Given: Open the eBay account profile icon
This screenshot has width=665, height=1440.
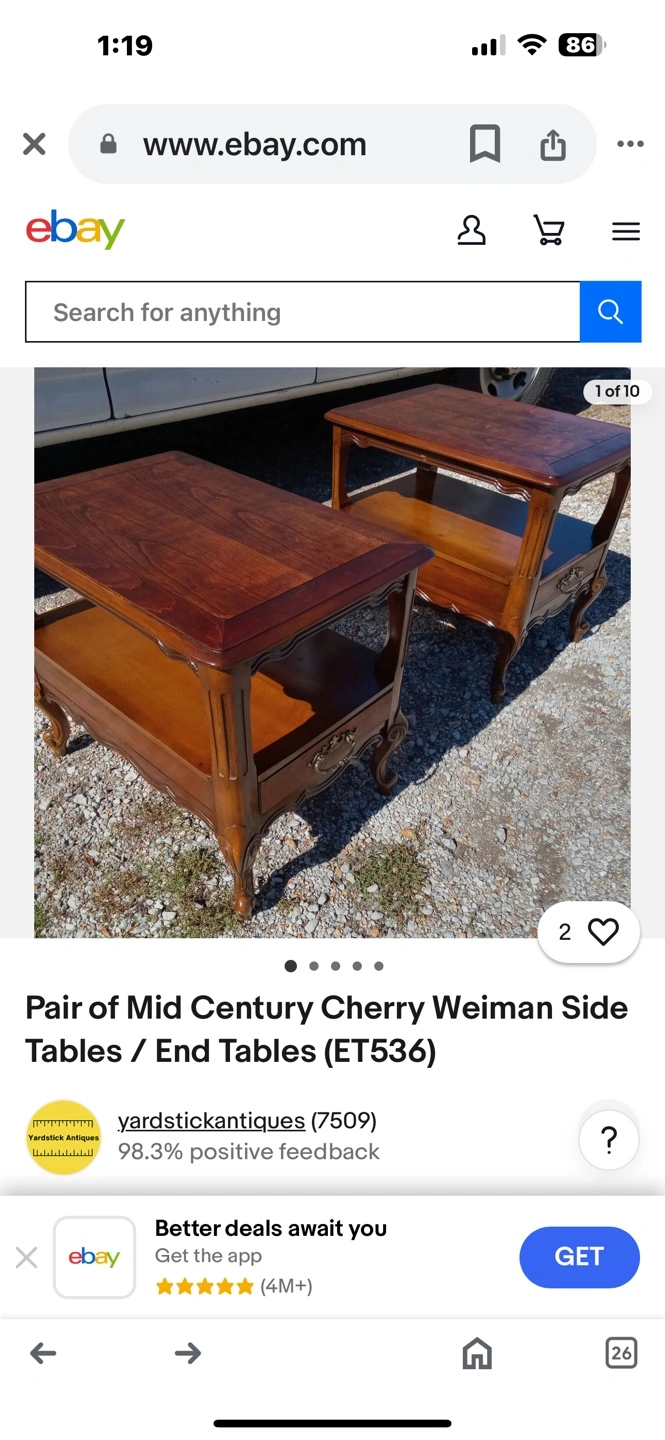Looking at the screenshot, I should [471, 231].
